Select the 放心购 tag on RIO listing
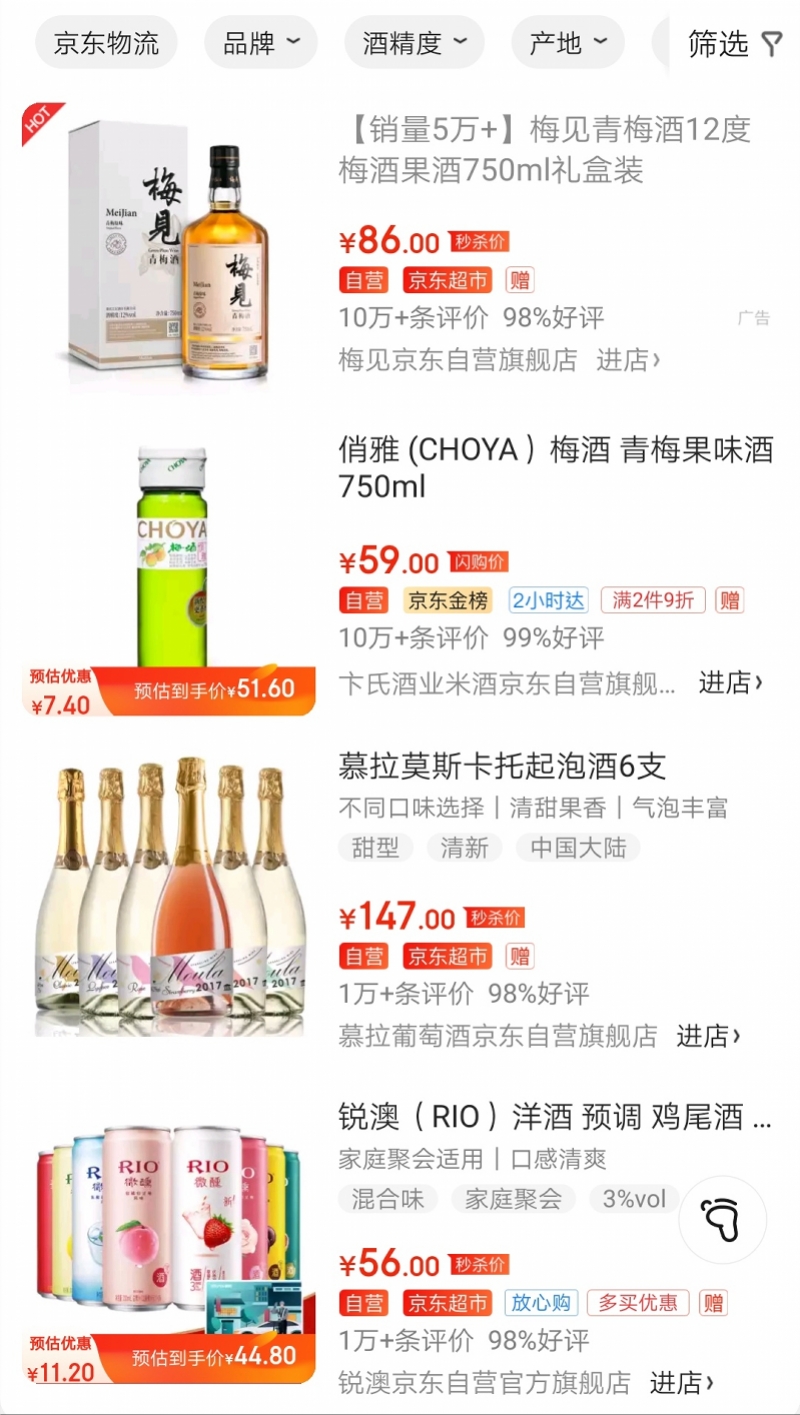 540,1303
